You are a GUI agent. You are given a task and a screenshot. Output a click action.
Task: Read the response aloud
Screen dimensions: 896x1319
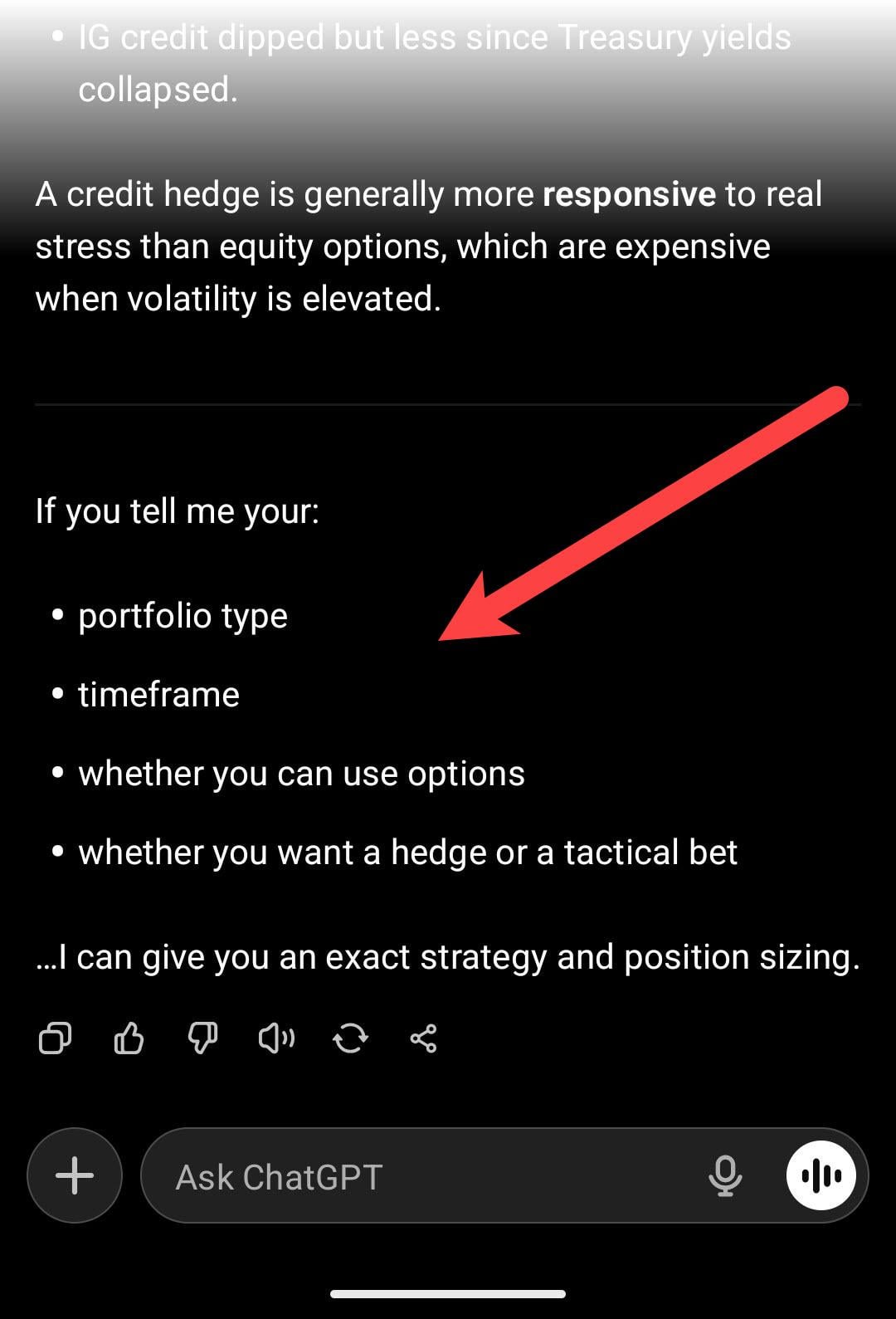276,1038
